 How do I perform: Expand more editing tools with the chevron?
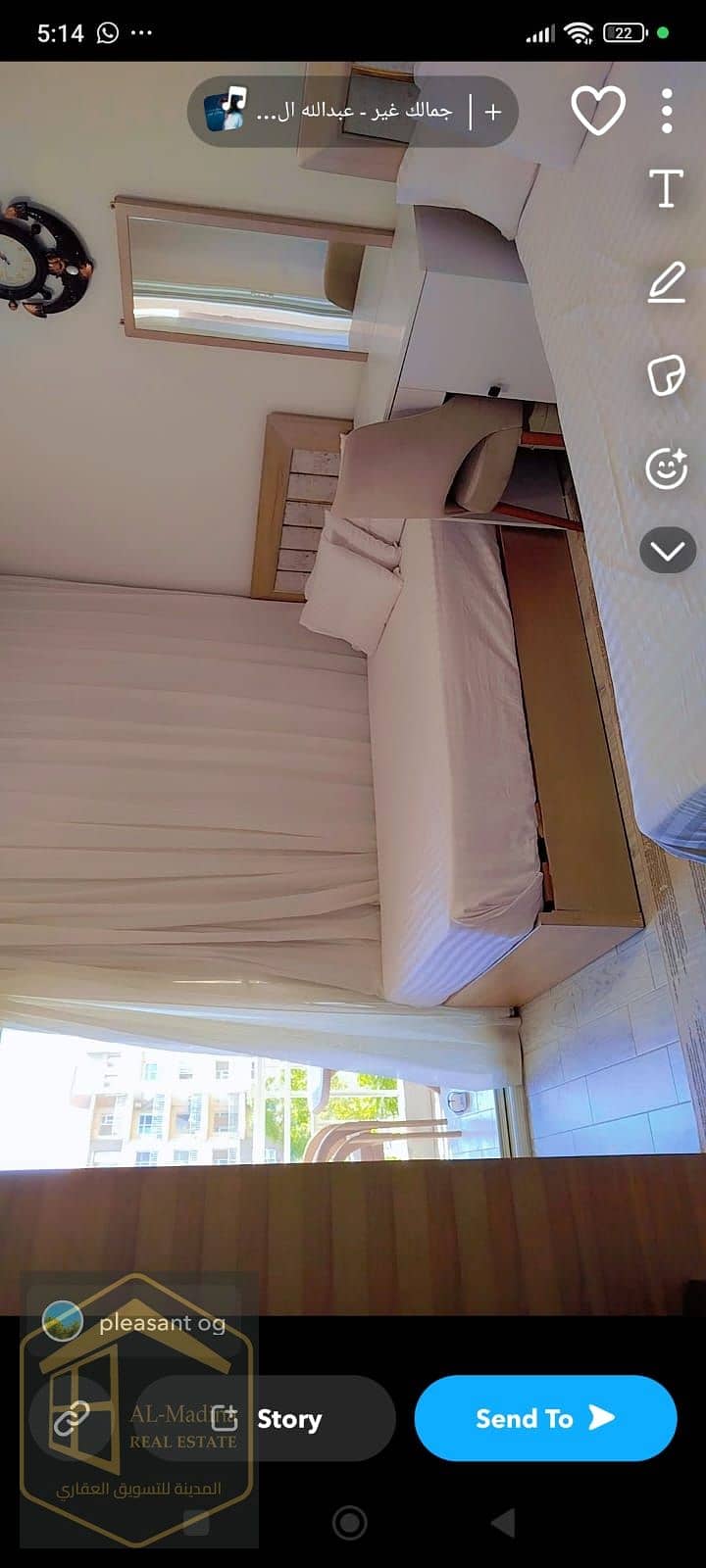click(x=668, y=552)
